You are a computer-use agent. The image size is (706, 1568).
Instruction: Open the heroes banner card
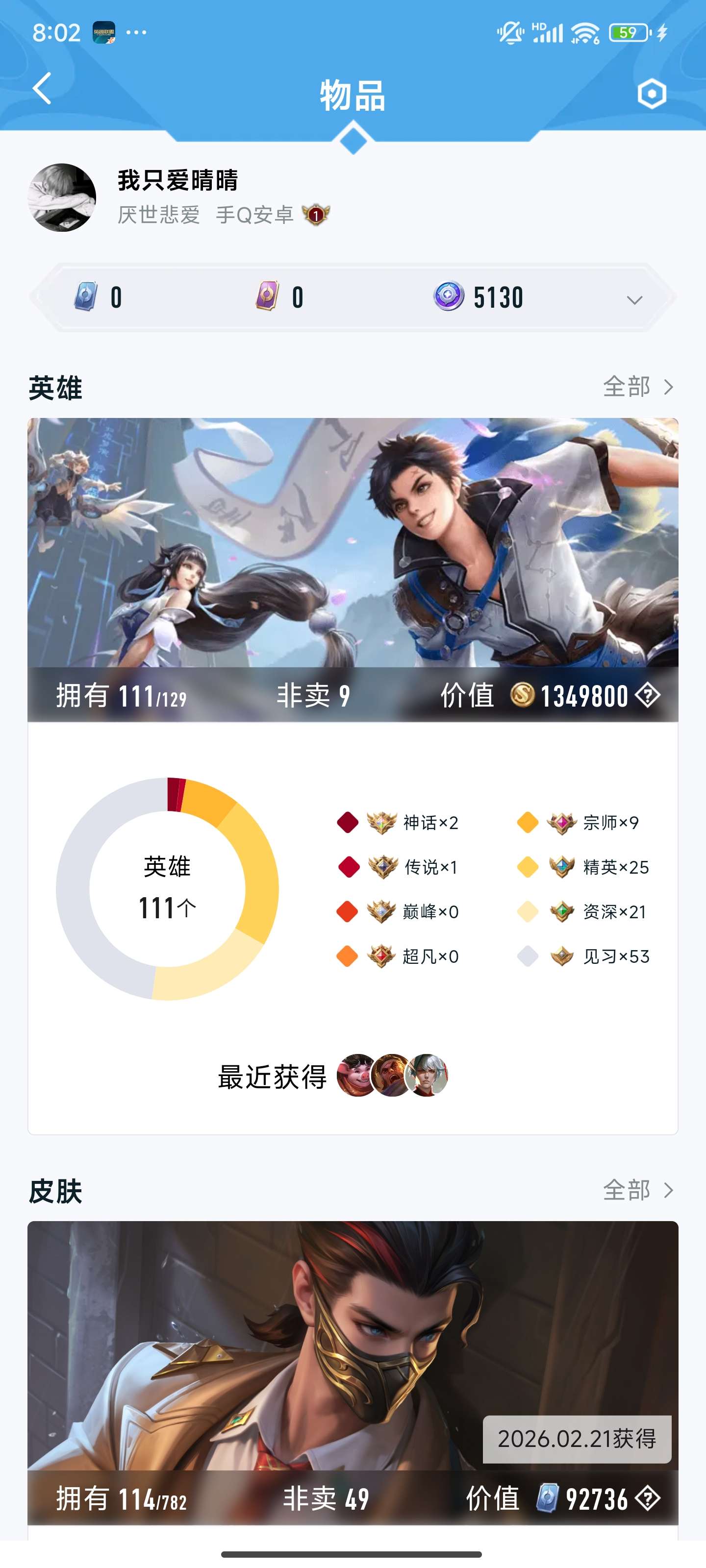[353, 542]
